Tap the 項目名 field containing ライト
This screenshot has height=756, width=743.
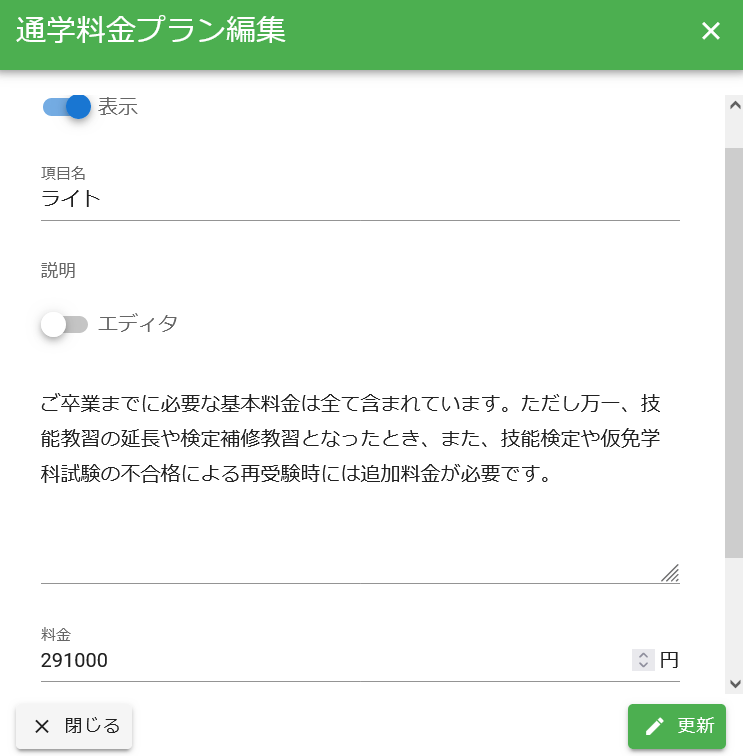(360, 198)
